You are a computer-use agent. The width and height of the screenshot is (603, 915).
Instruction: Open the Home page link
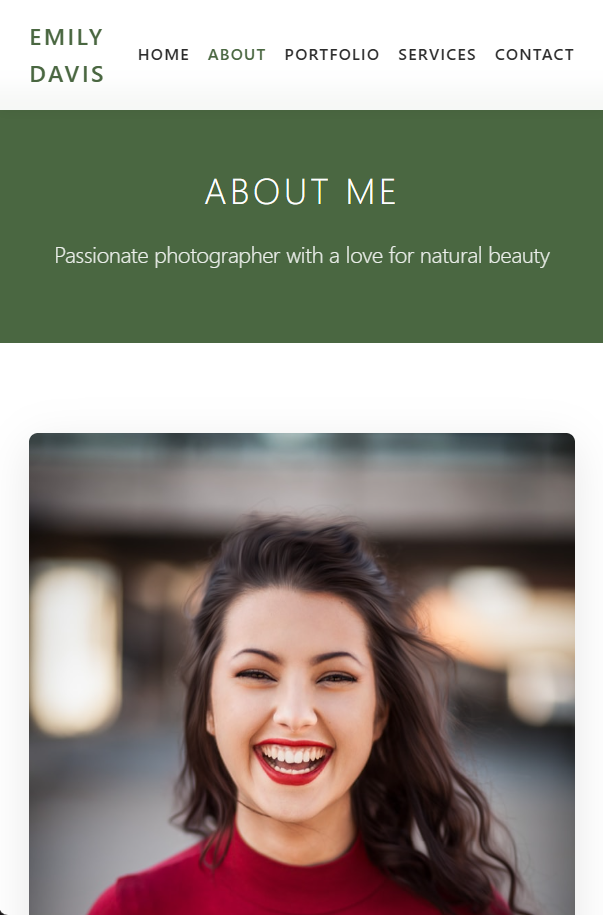point(163,55)
